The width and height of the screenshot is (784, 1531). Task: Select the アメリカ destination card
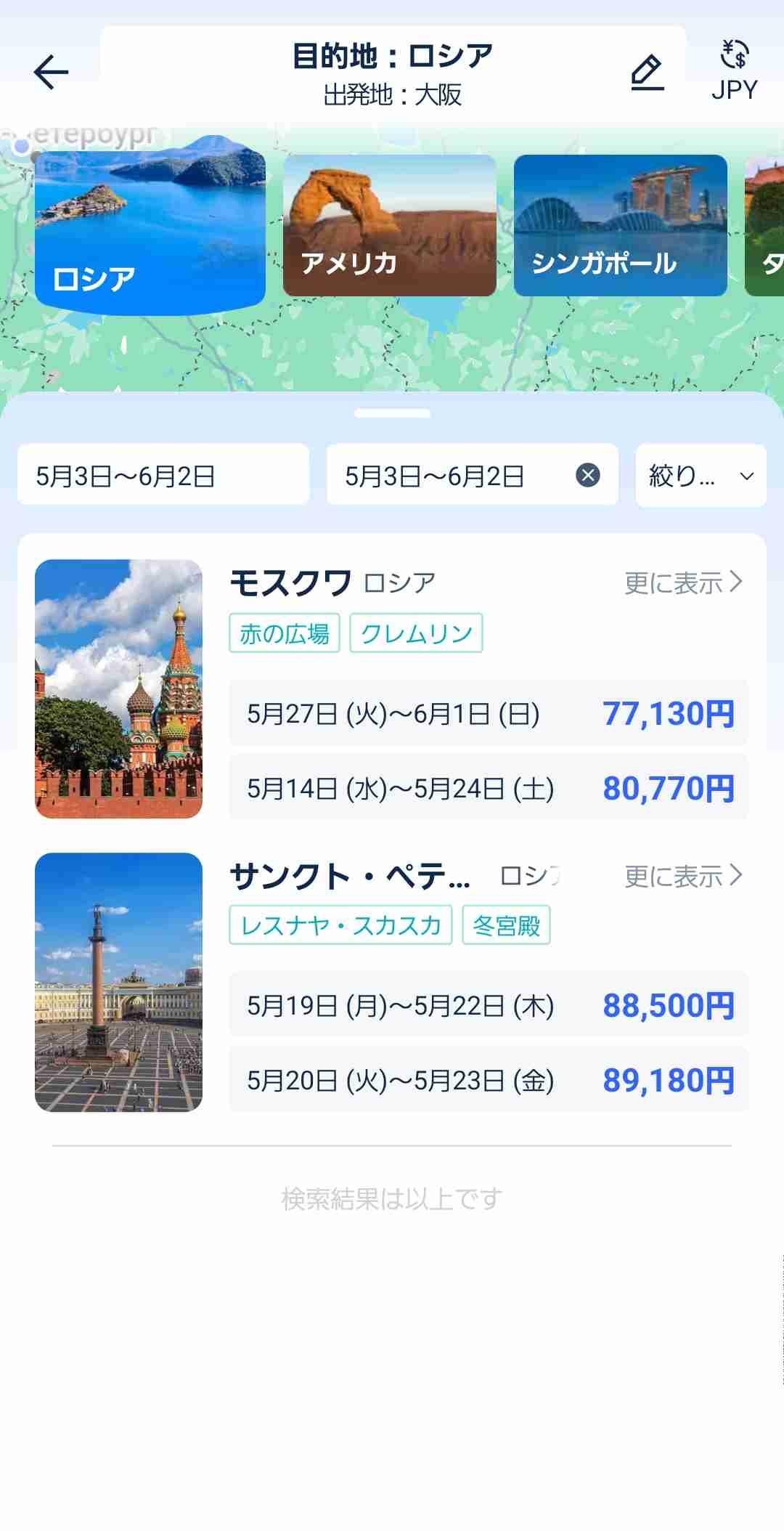(x=389, y=225)
